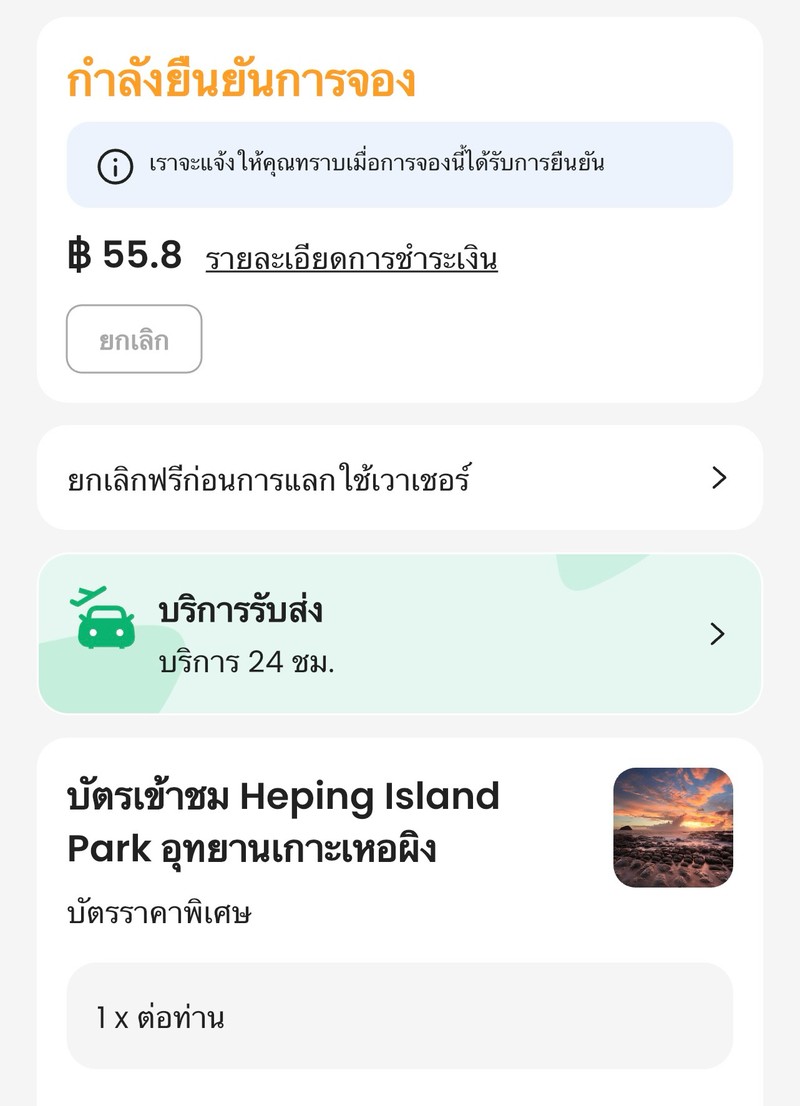The image size is (800, 1106).
Task: Open the รายละเอียดการชำระเงิน payment details link
Action: point(351,259)
